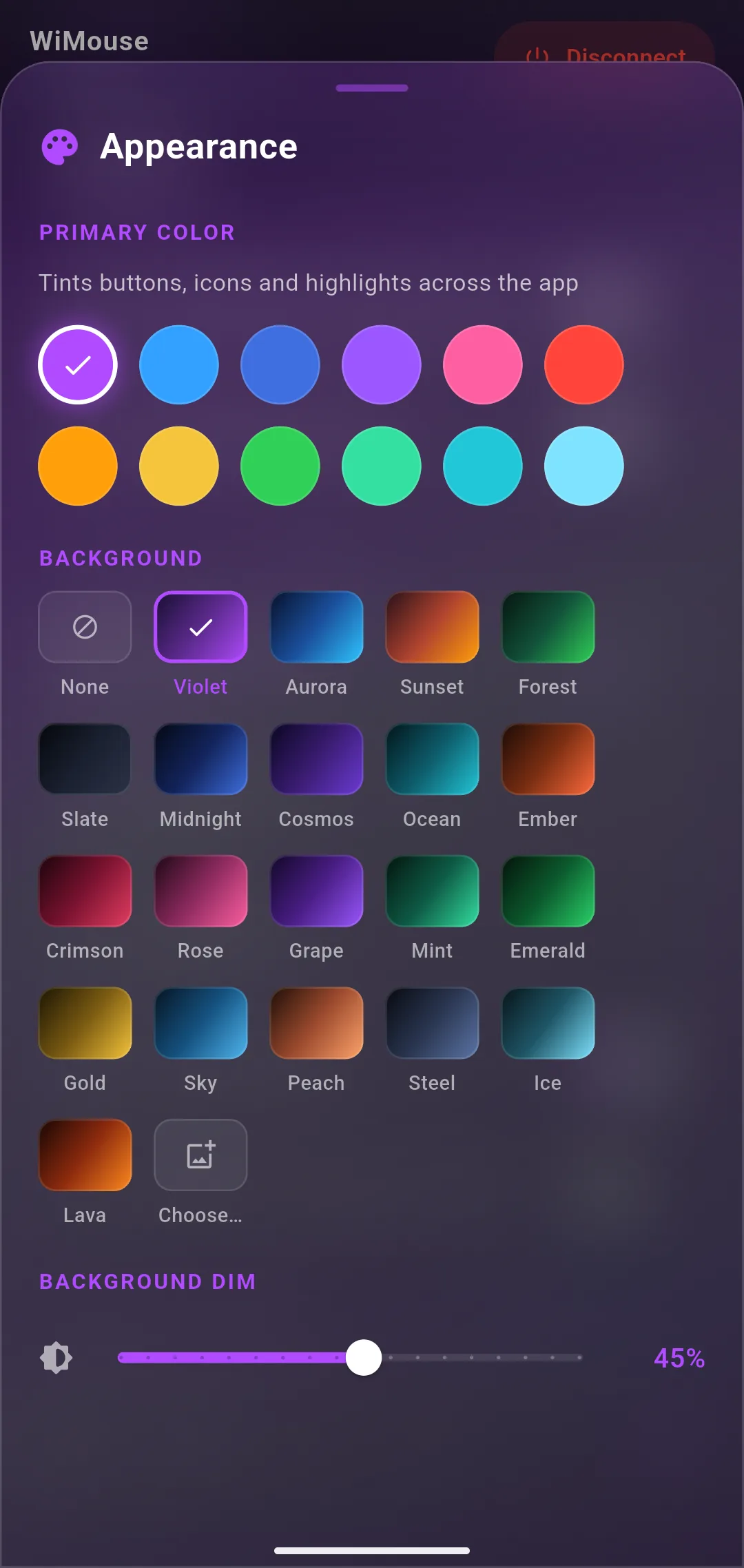Pick the green primary color swatch

tap(280, 466)
